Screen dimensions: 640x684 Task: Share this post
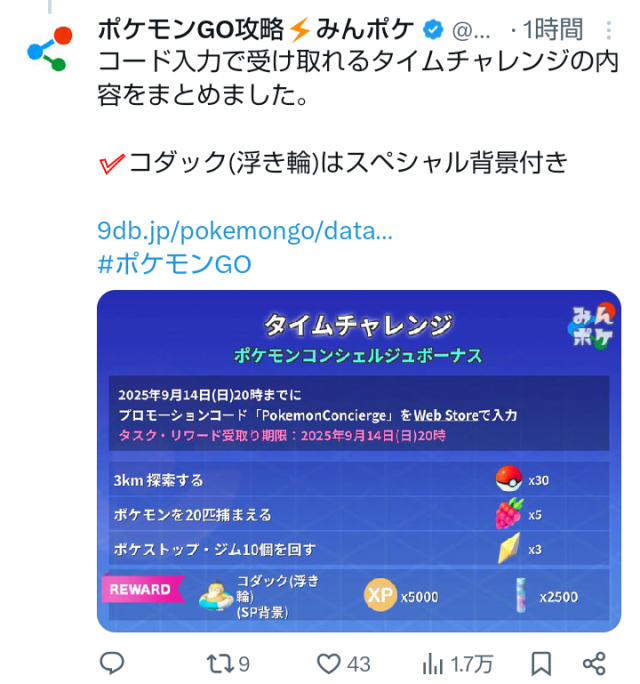point(594,663)
